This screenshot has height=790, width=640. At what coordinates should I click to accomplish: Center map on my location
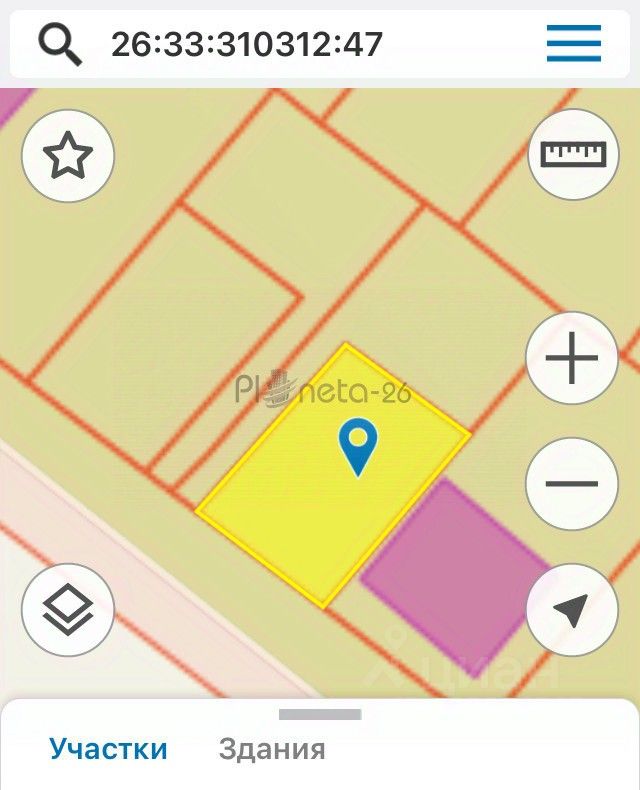click(572, 610)
